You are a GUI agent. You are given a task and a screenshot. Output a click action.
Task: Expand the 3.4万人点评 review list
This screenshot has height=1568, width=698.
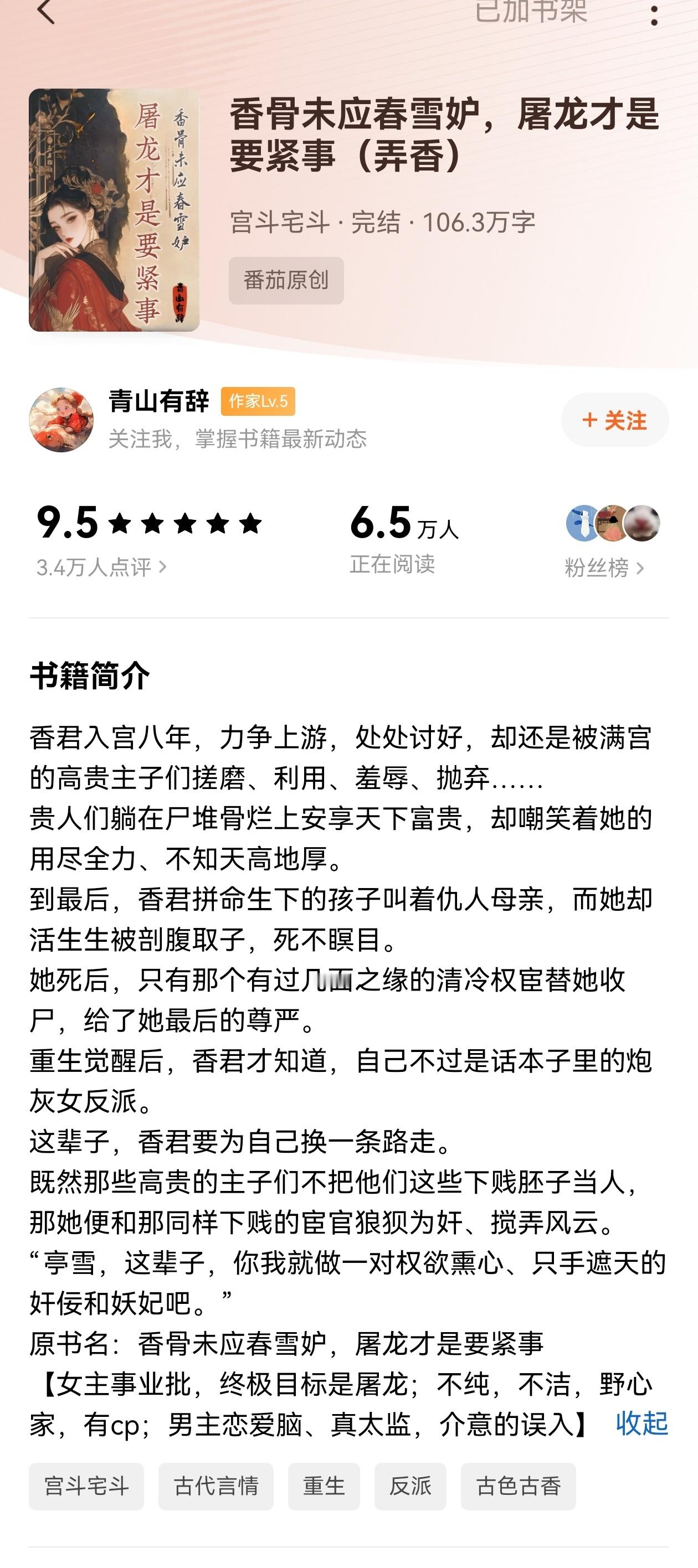pyautogui.click(x=100, y=566)
